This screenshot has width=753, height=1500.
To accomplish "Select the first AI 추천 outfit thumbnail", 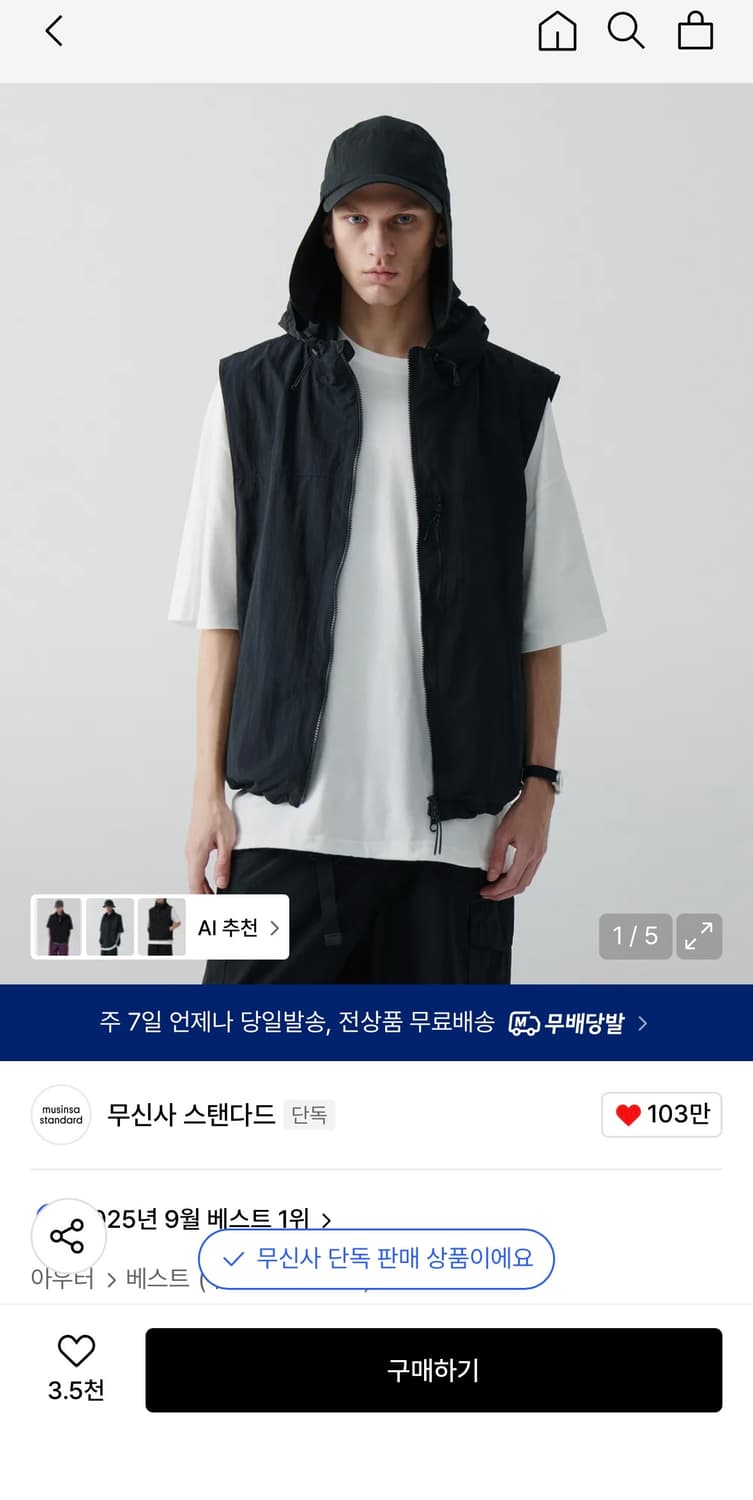I will point(57,927).
